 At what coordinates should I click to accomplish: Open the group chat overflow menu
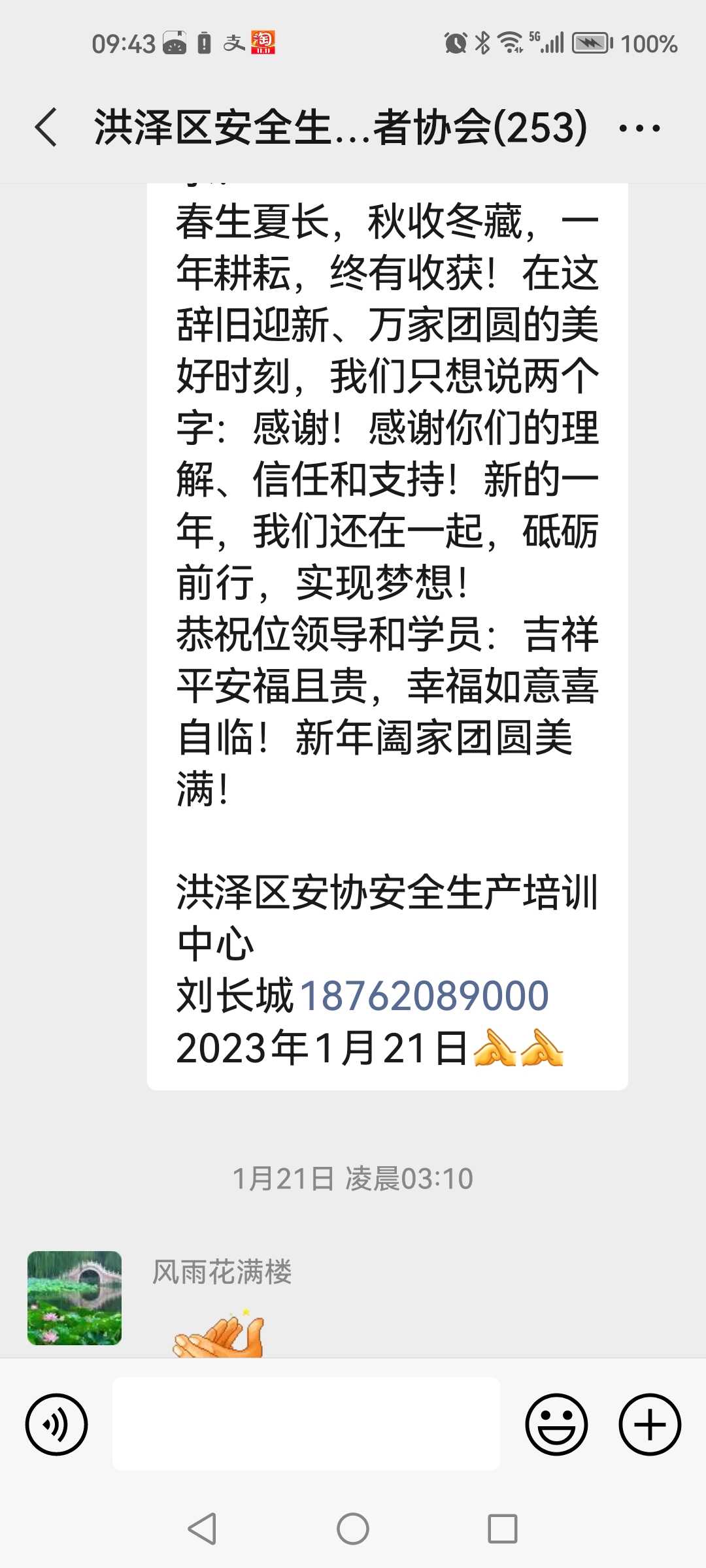[639, 127]
